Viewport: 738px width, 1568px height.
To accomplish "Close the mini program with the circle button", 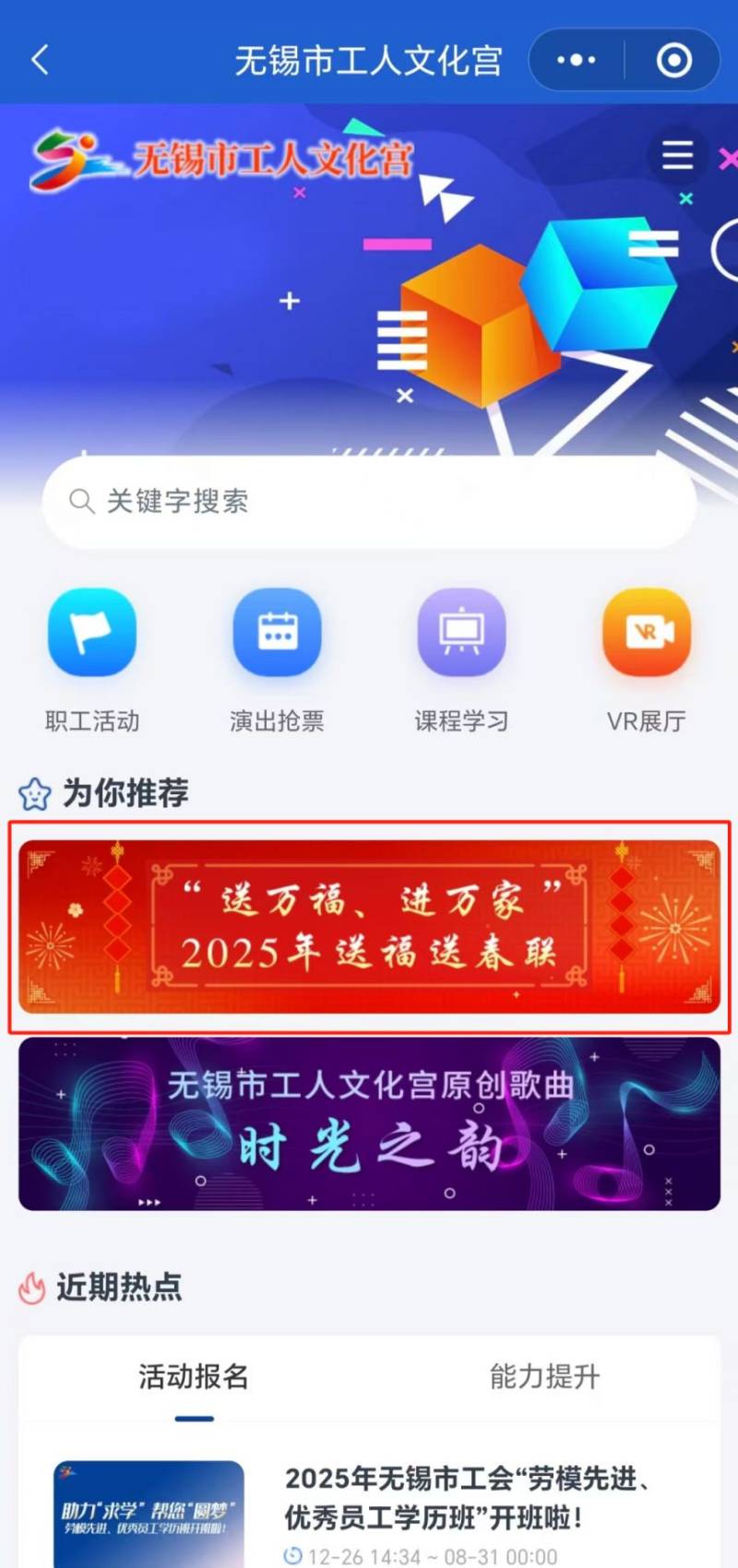I will point(673,61).
